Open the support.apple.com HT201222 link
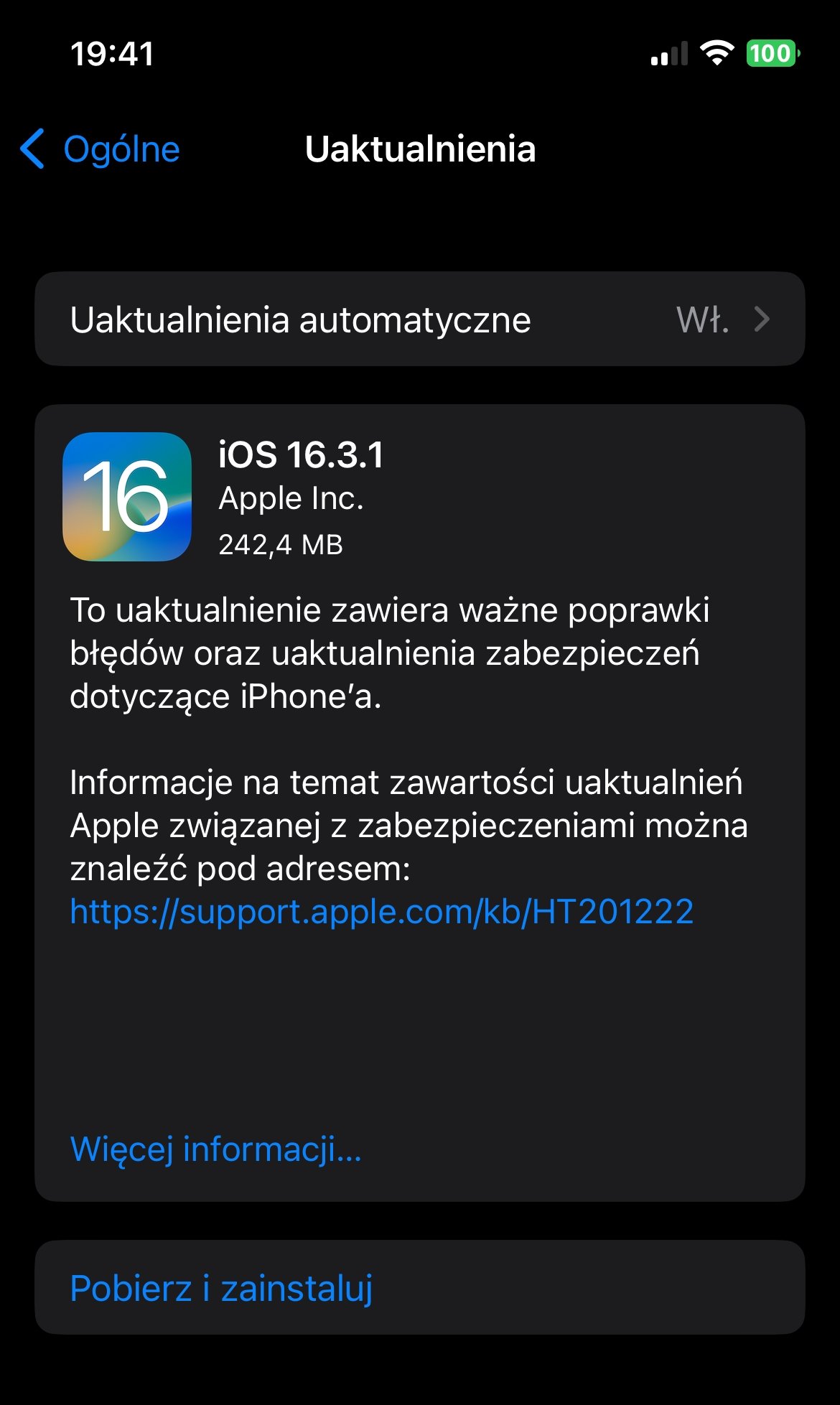The height and width of the screenshot is (1405, 840). pos(382,911)
